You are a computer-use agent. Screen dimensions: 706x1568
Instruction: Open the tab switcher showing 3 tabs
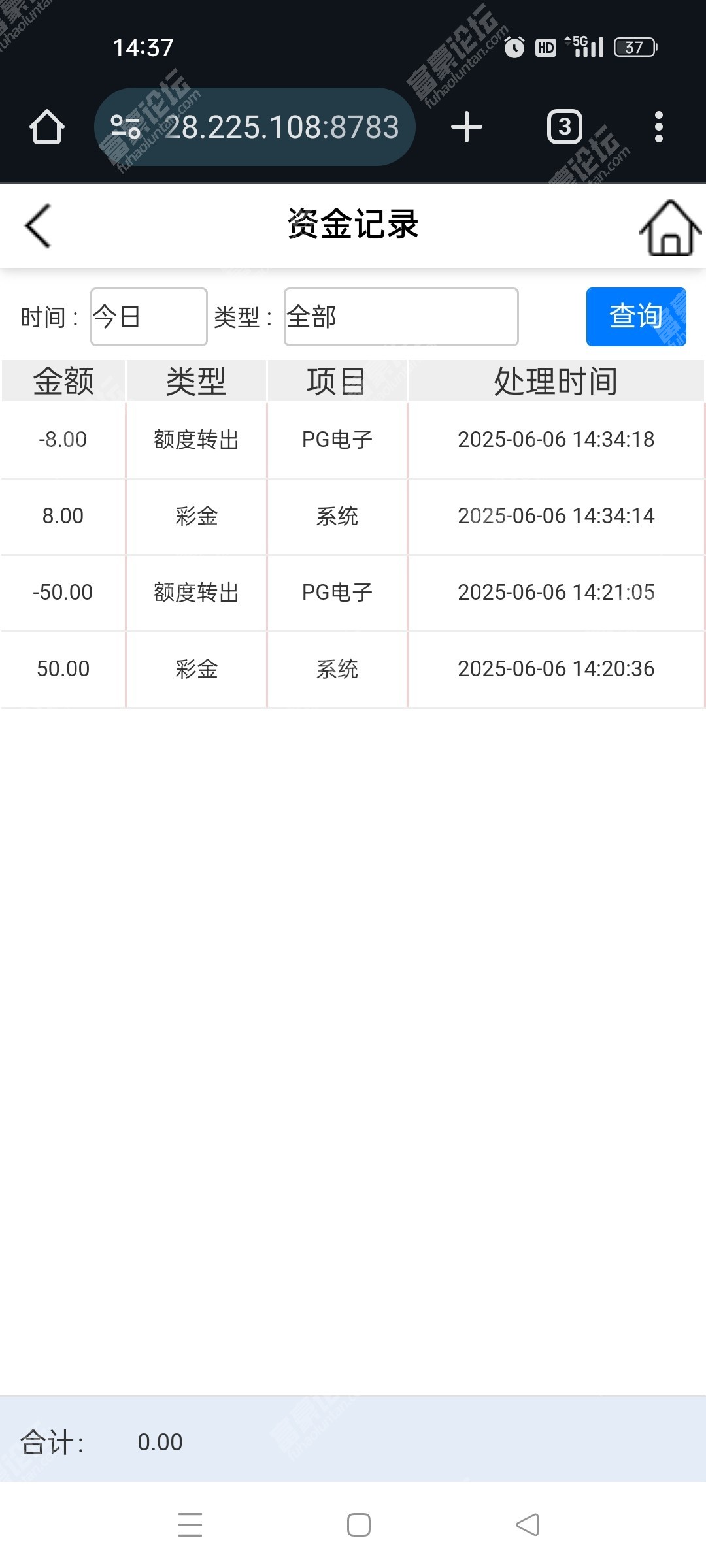point(564,127)
